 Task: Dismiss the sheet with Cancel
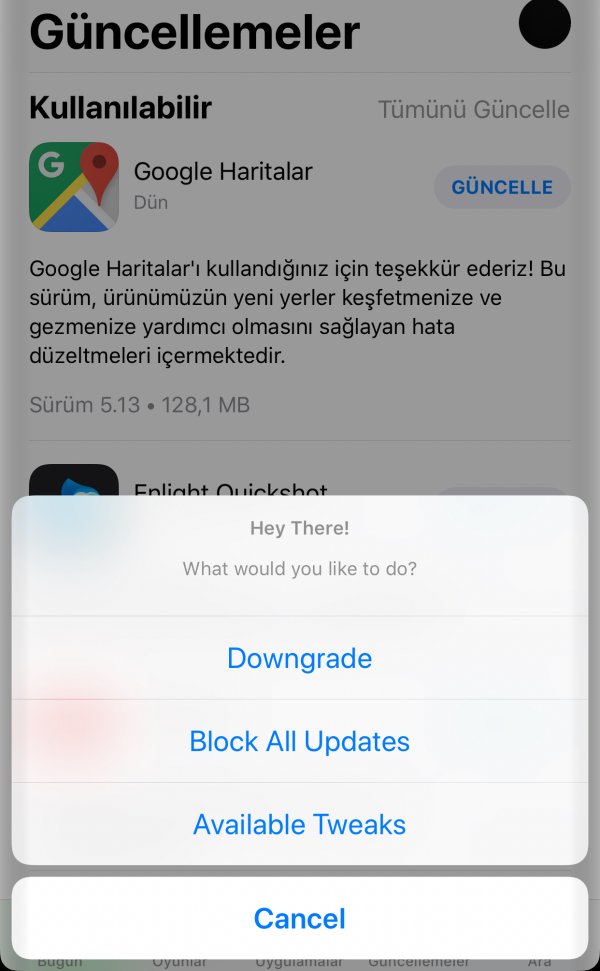299,918
